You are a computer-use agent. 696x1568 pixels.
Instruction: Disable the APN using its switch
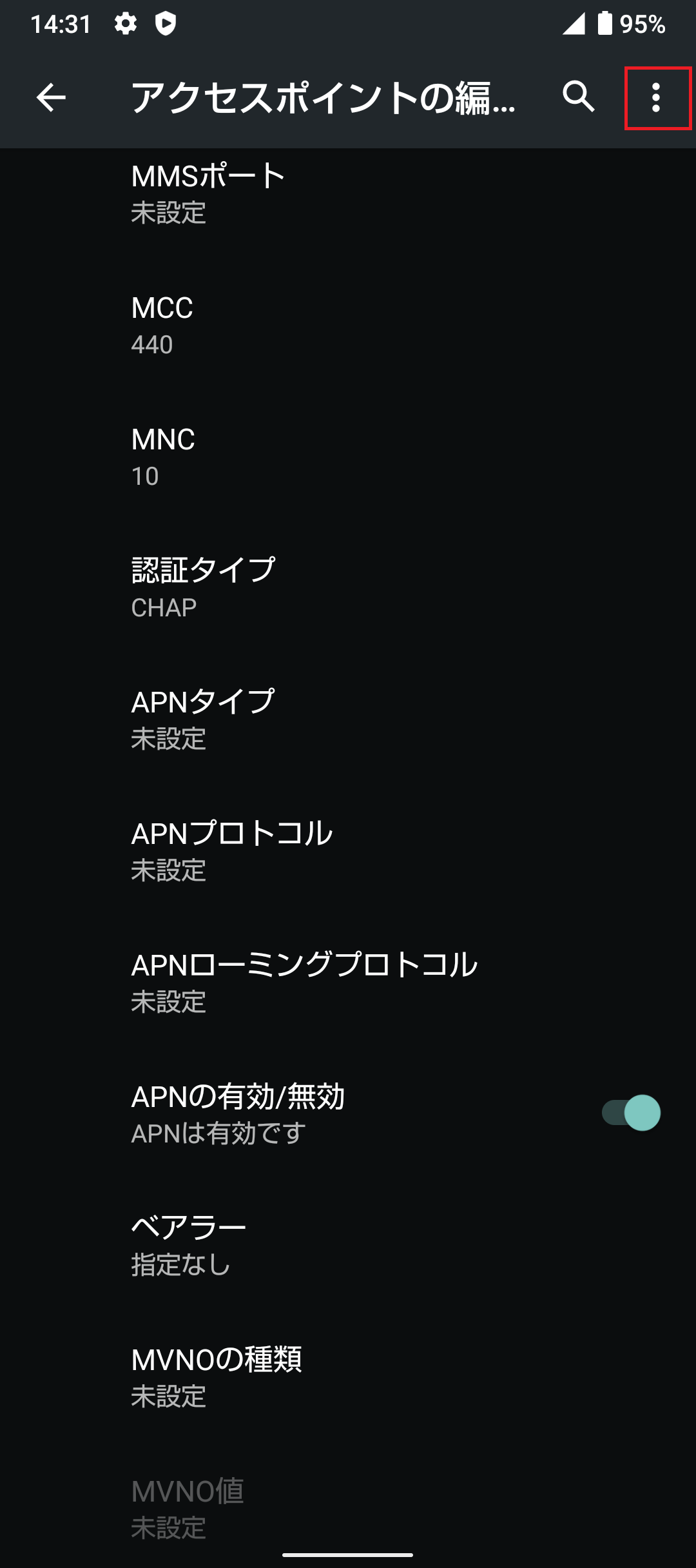click(630, 1113)
